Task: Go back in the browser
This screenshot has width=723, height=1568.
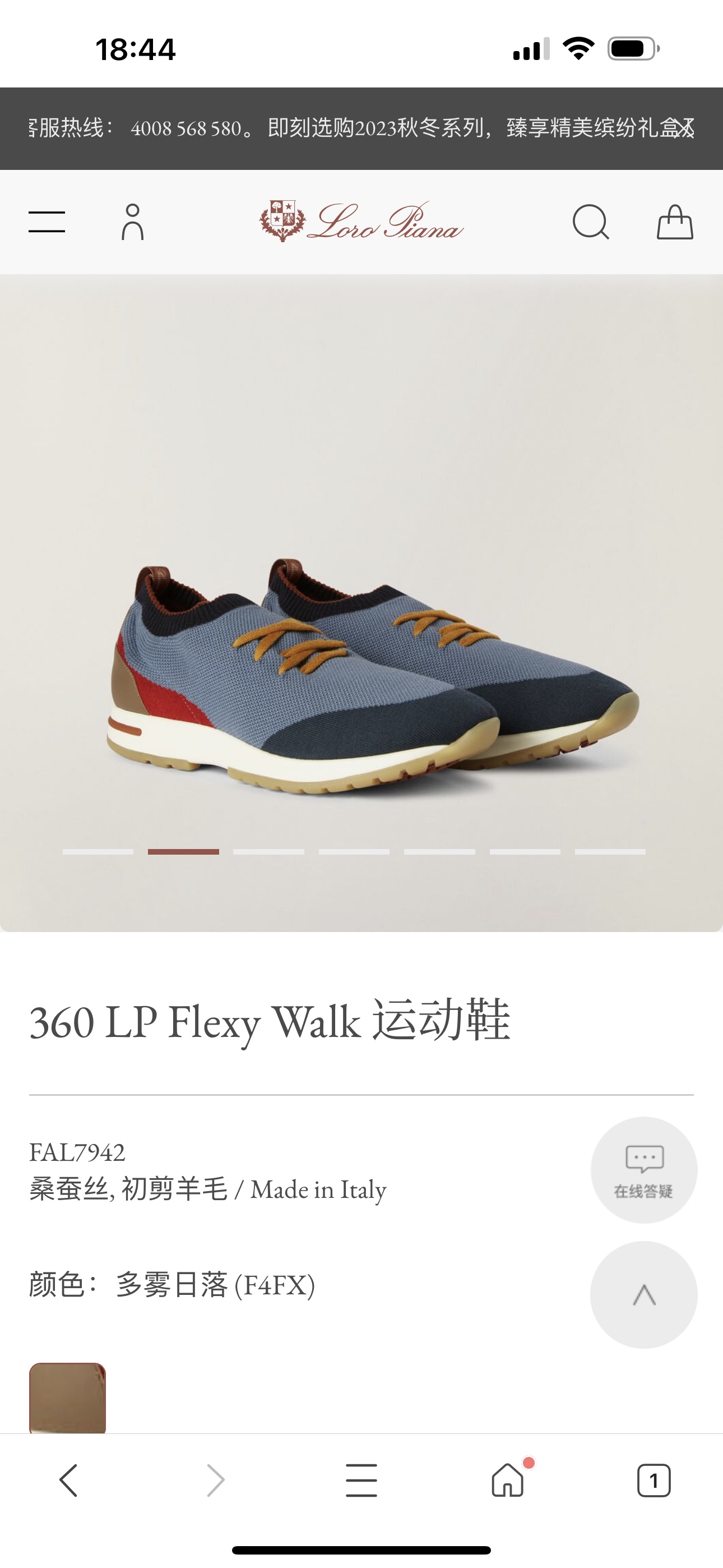Action: [x=69, y=1480]
